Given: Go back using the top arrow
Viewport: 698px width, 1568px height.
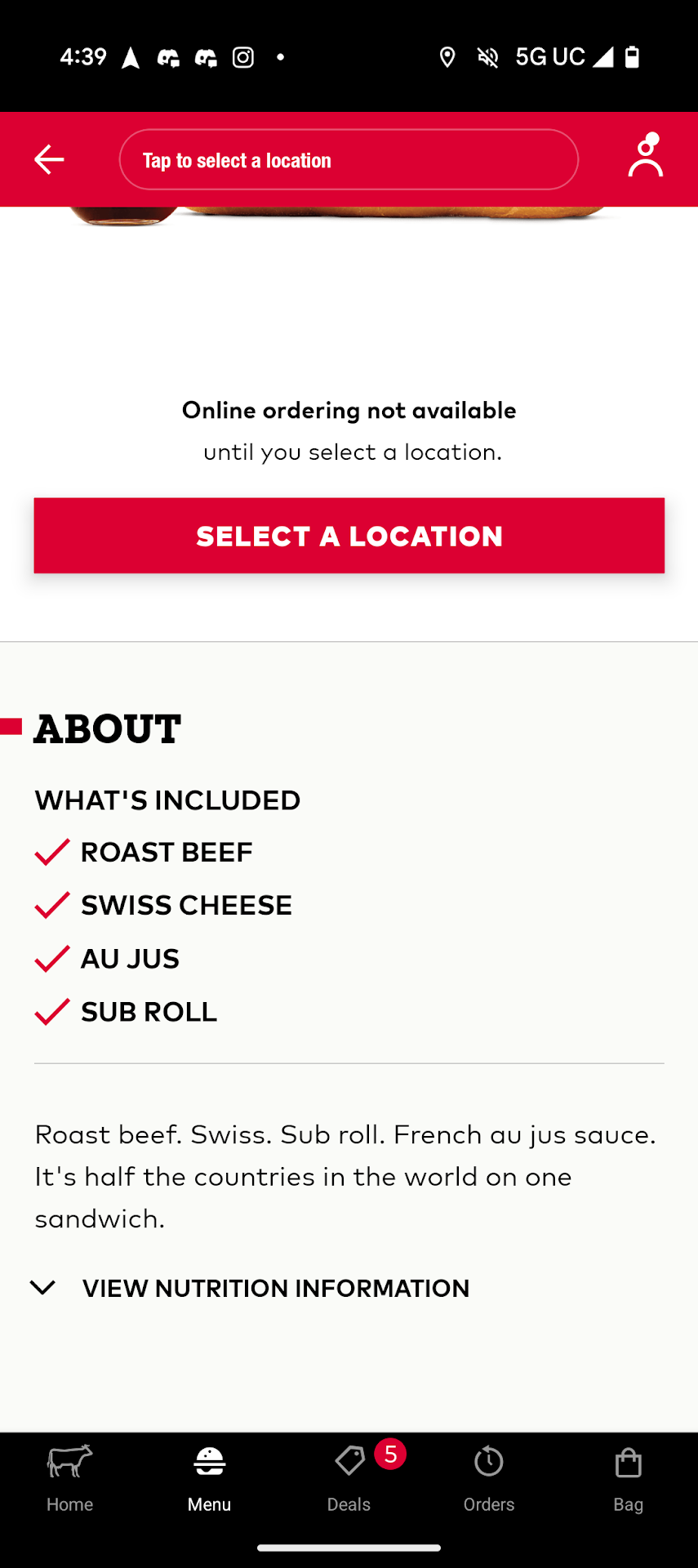Looking at the screenshot, I should tap(49, 159).
